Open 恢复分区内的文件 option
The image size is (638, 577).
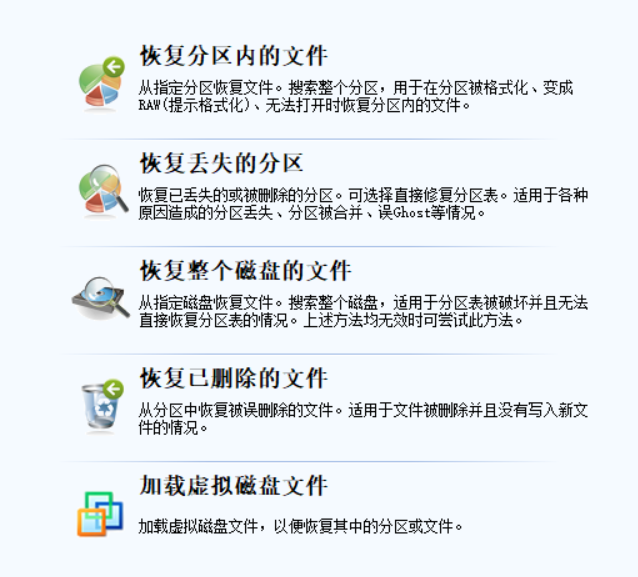[x=233, y=56]
